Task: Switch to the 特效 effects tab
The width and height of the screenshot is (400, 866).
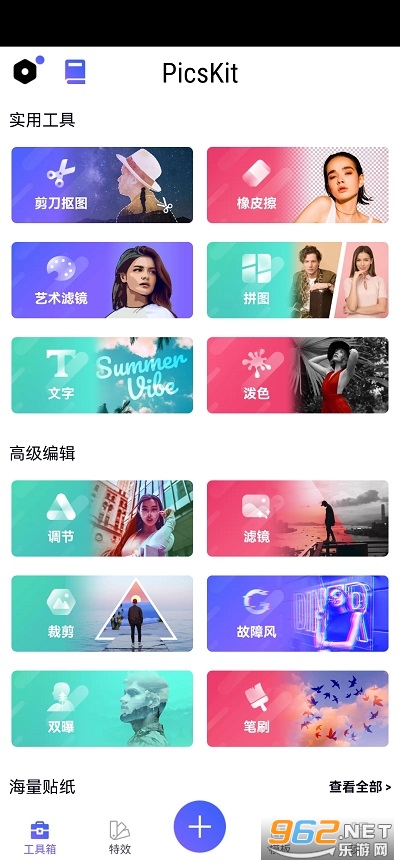Action: 120,837
